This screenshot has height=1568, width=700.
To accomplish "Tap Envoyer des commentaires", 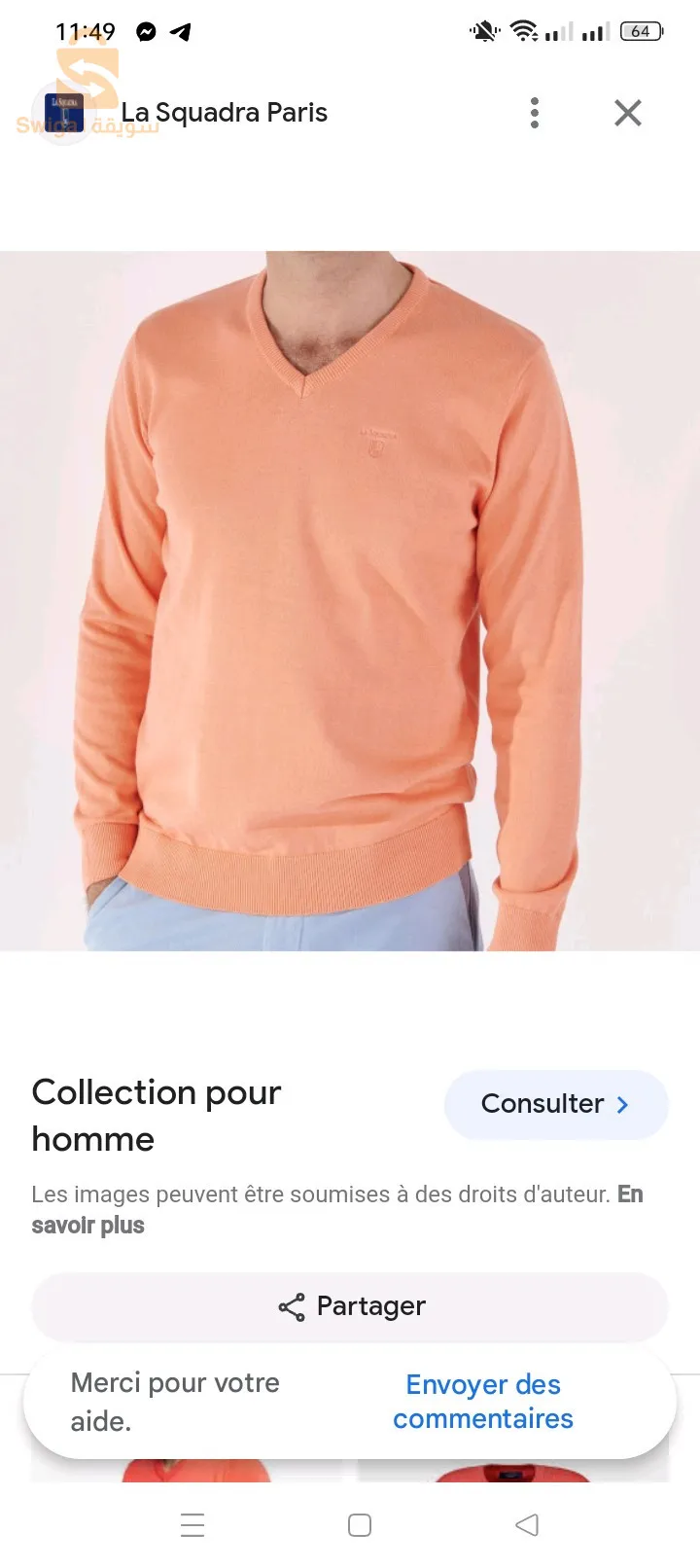I will pyautogui.click(x=483, y=1401).
